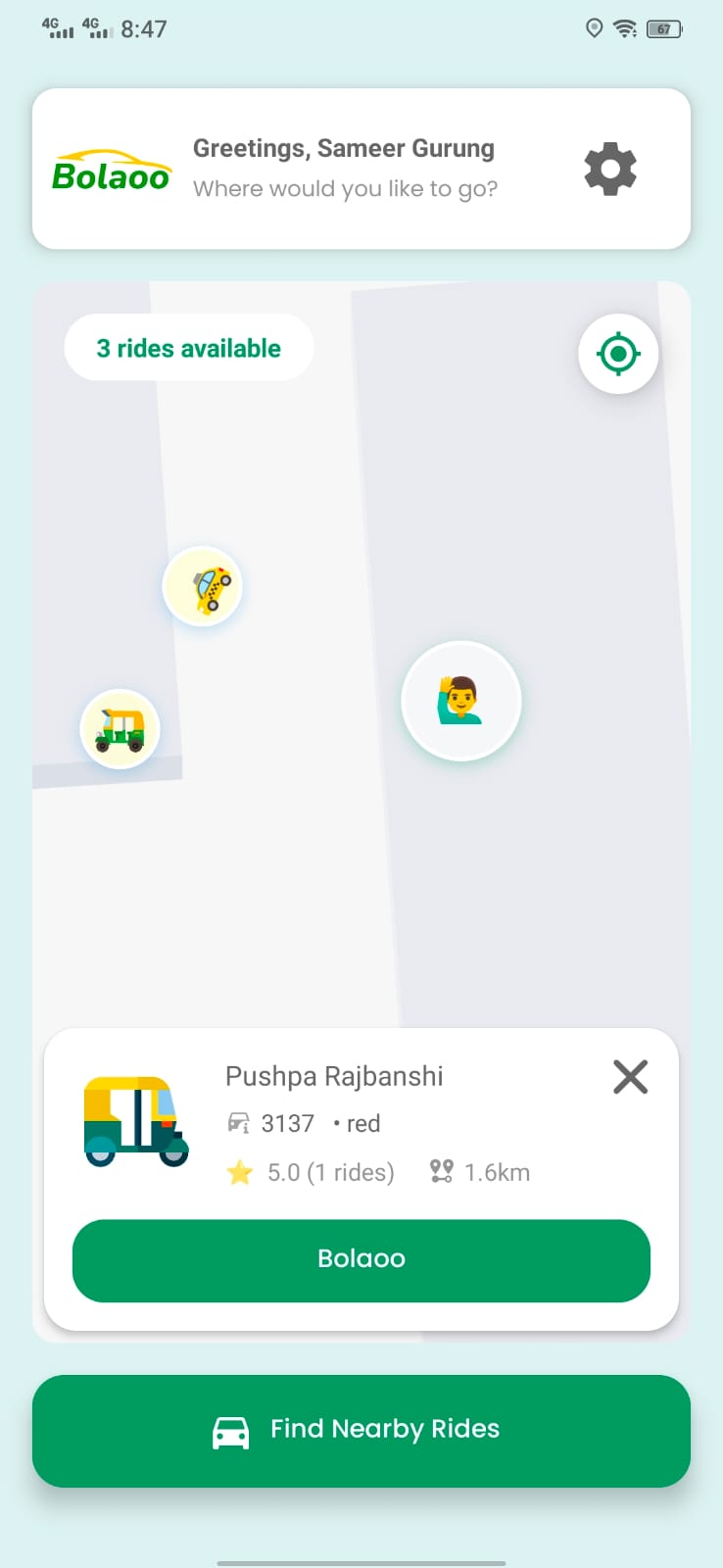Viewport: 723px width, 1568px height.
Task: Close Pushpa Rajbanshi's ride card
Action: click(x=630, y=1076)
